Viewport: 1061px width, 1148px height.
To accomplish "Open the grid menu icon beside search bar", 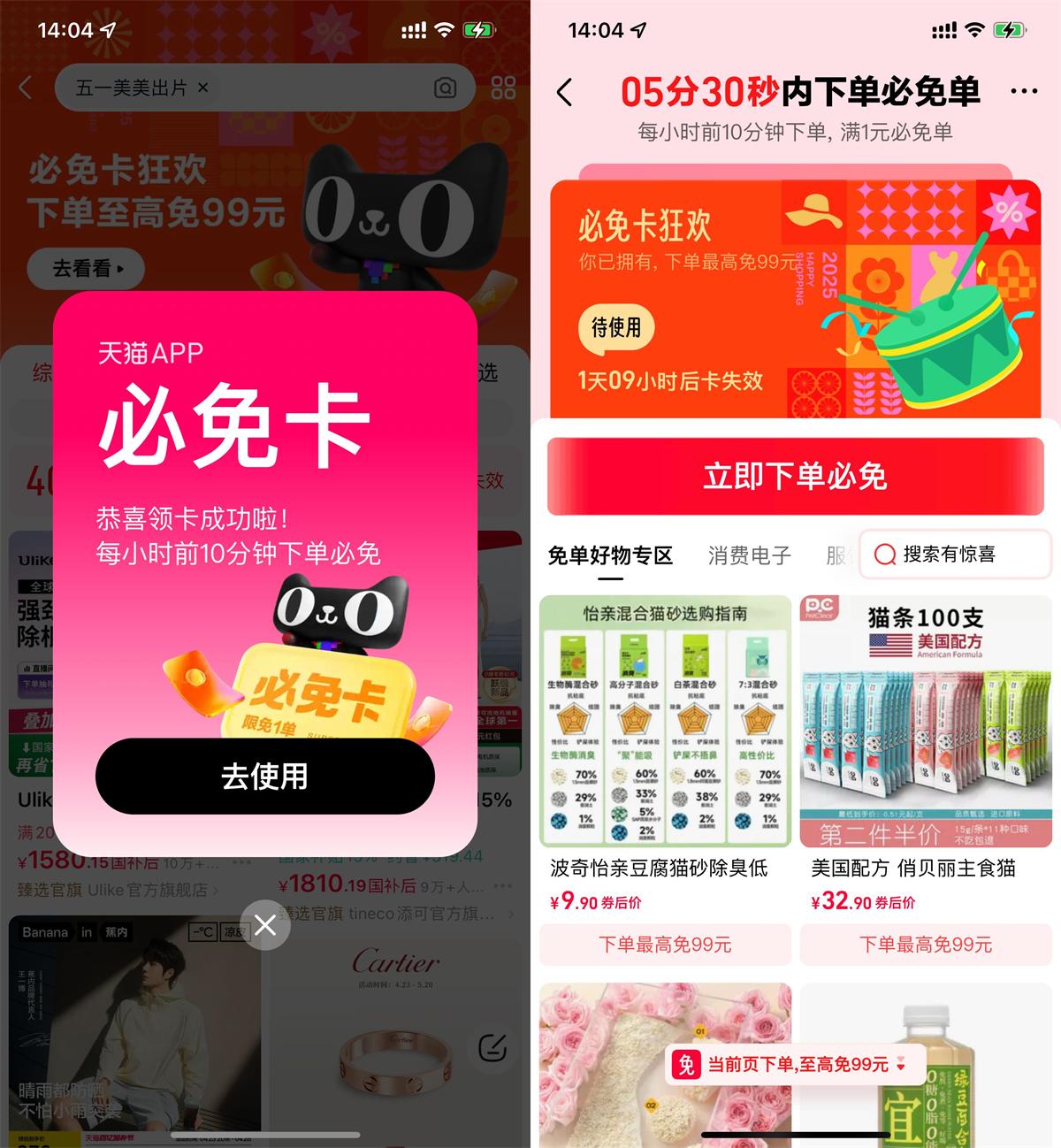I will point(501,88).
